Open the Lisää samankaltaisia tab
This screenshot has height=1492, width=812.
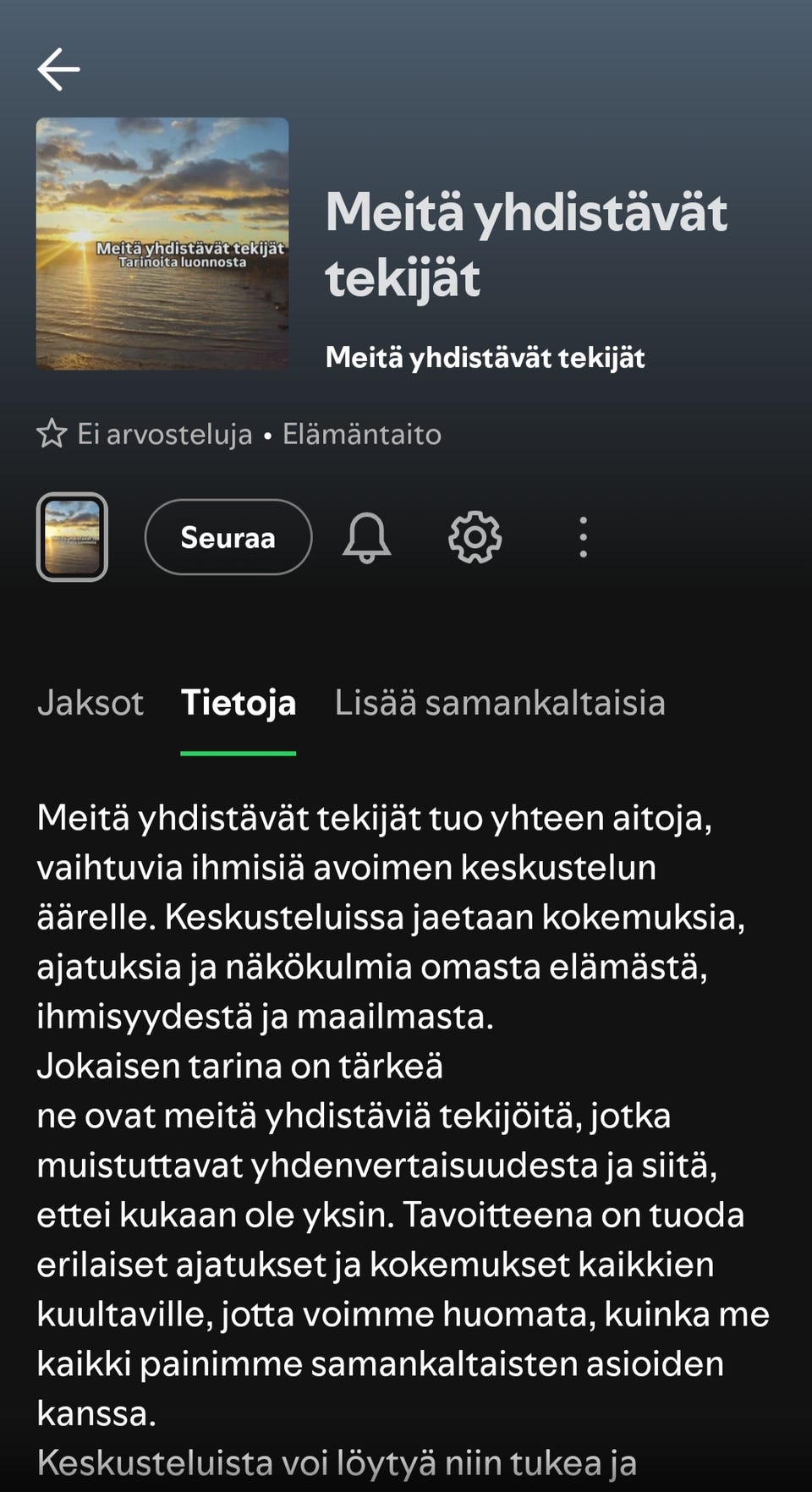(500, 703)
